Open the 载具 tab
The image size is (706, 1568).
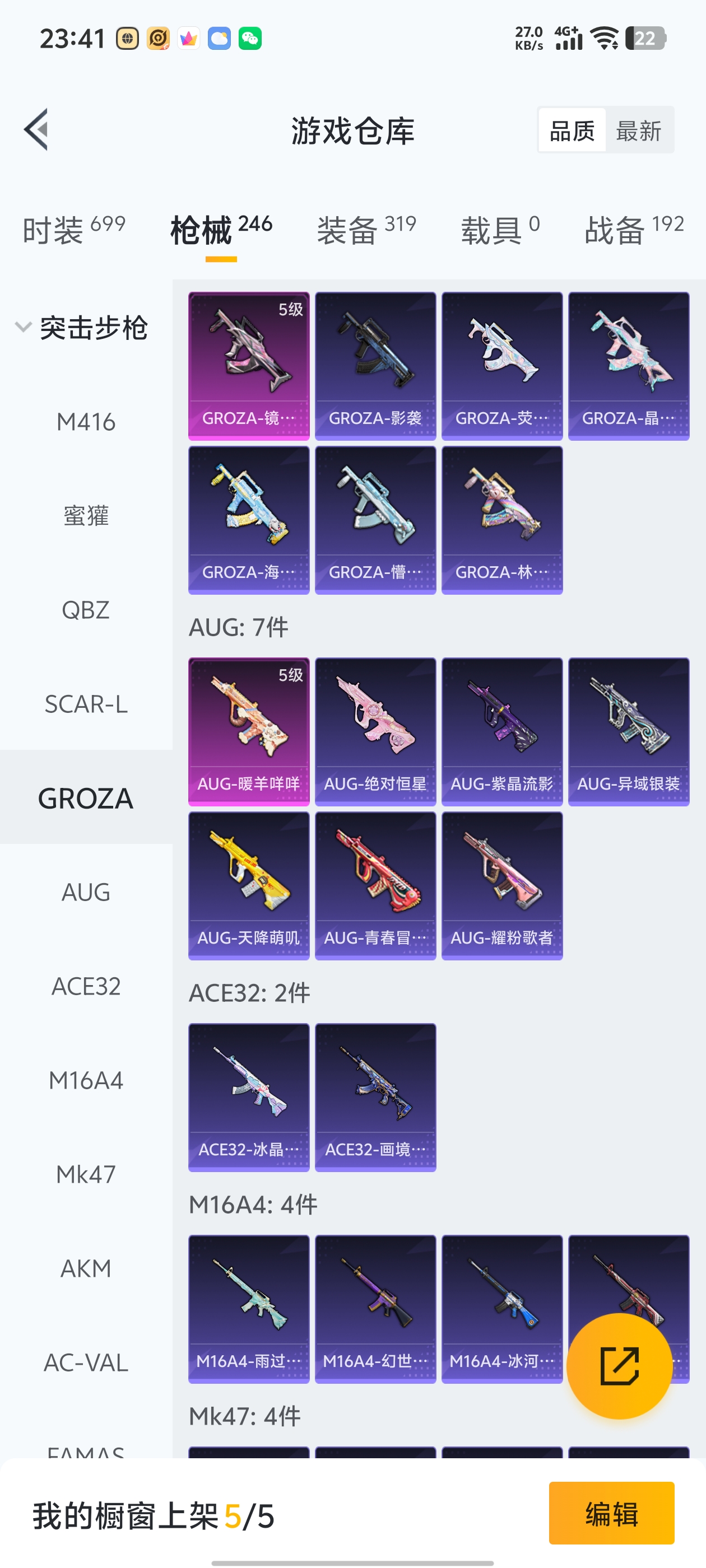tap(499, 230)
